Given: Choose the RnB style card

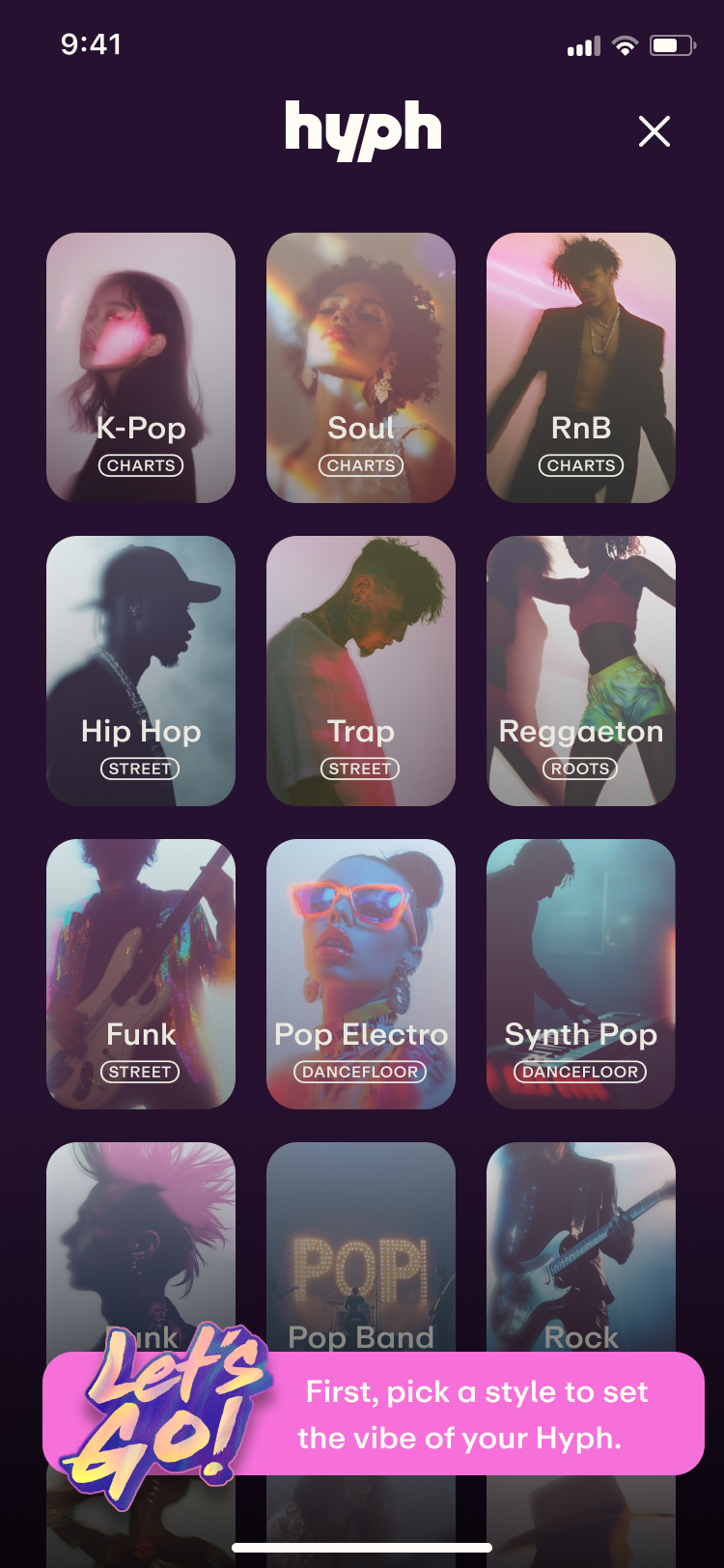Looking at the screenshot, I should coord(581,368).
